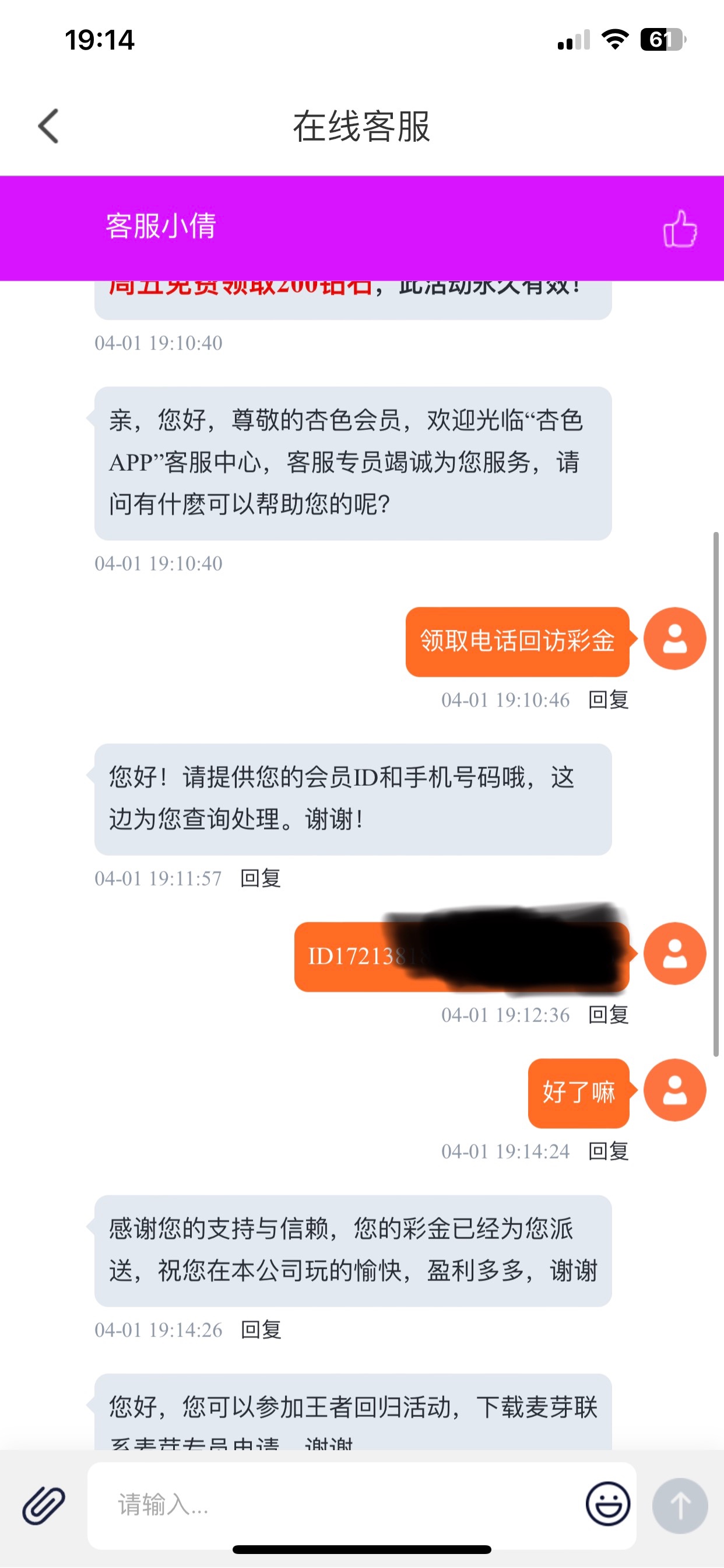Open the emoji picker

tap(607, 1503)
